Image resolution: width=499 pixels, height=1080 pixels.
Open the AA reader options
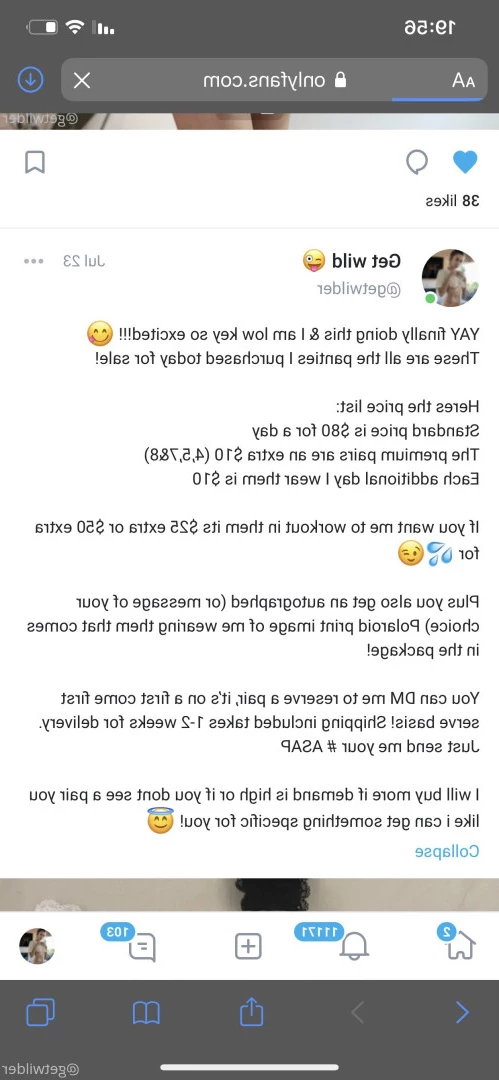(x=463, y=81)
